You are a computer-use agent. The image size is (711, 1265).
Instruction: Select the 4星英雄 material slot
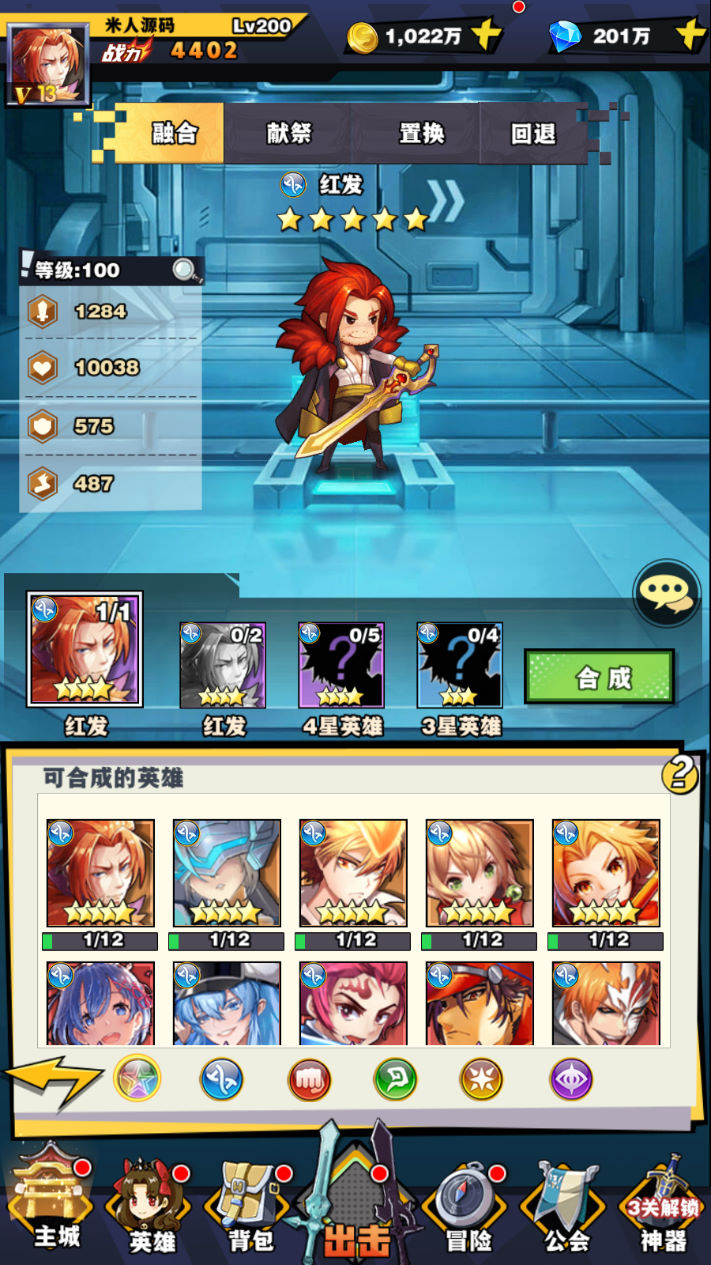pos(341,665)
